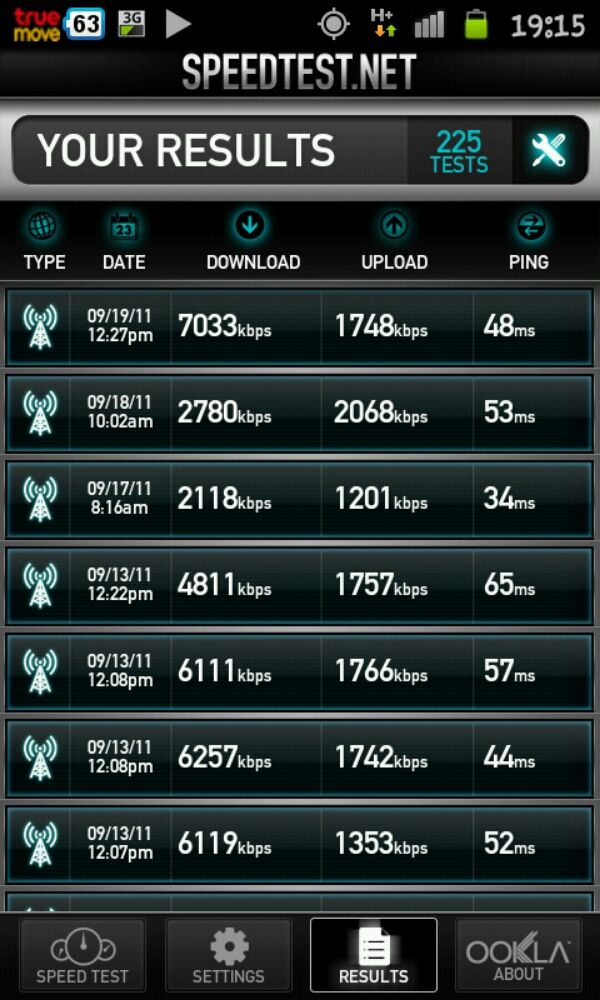Open the 09/17/11 8:16am test result
600x1000 pixels.
coord(300,499)
